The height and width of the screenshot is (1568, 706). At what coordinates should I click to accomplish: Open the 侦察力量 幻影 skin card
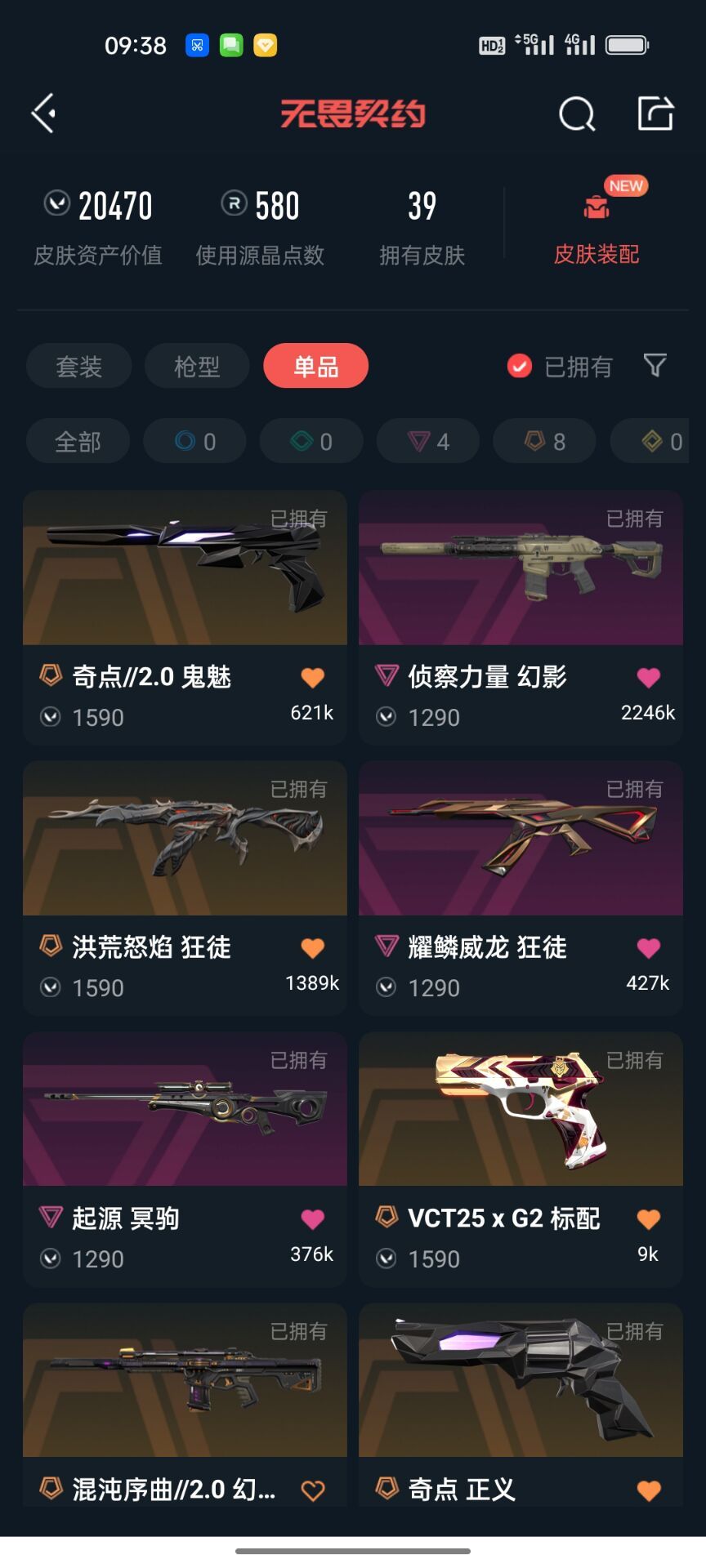521,617
